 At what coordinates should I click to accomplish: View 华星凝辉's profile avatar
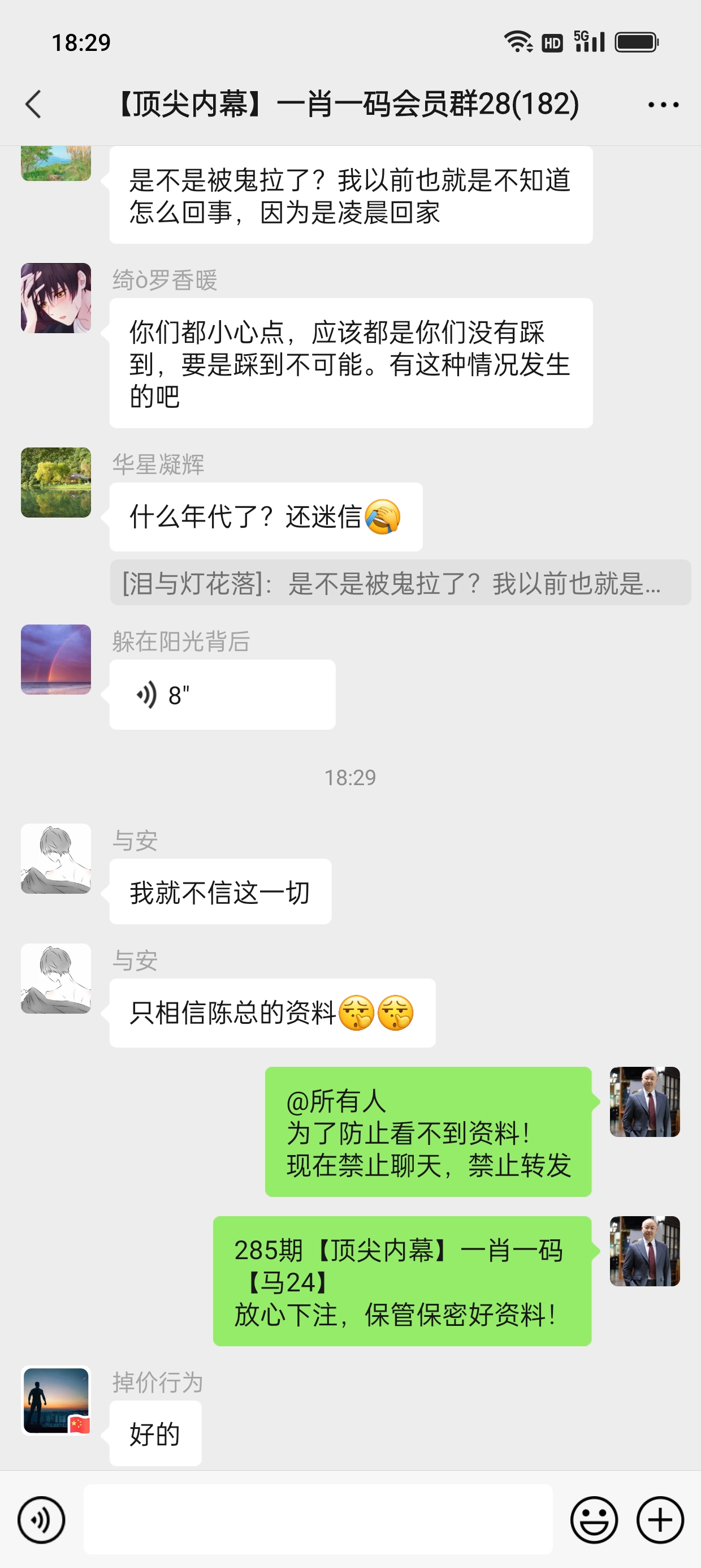(x=56, y=483)
